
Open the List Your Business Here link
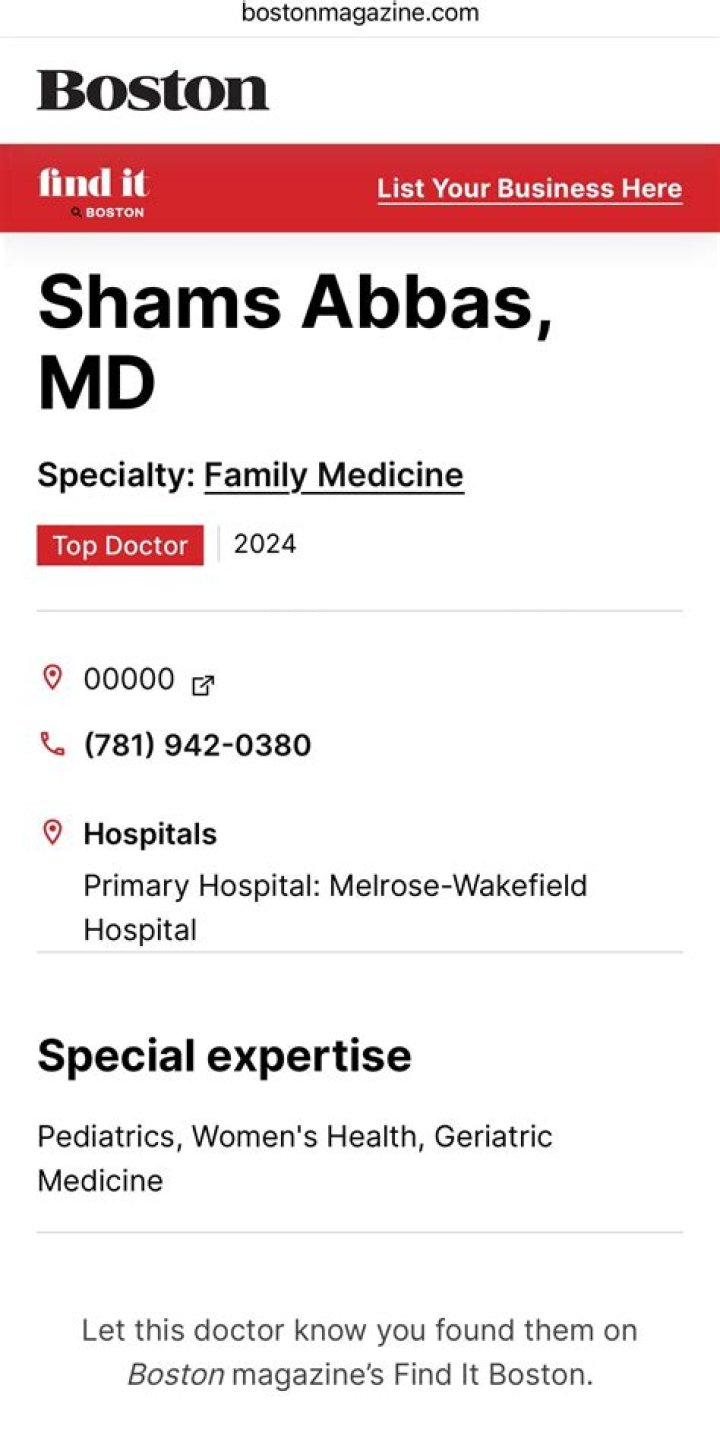(x=529, y=189)
